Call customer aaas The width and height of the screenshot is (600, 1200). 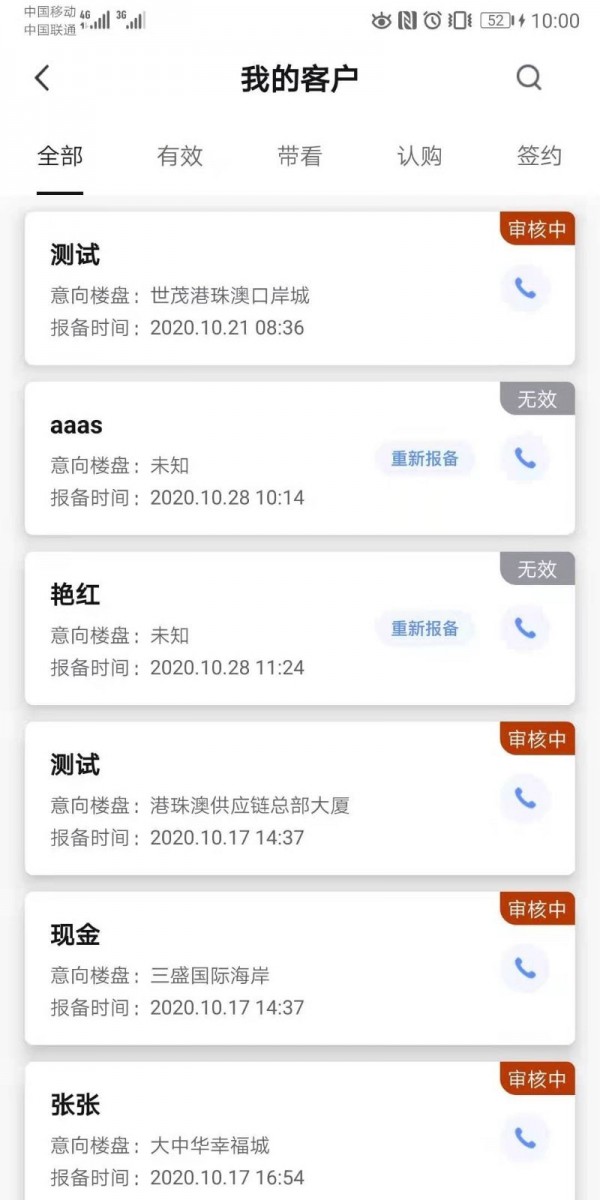pos(525,459)
